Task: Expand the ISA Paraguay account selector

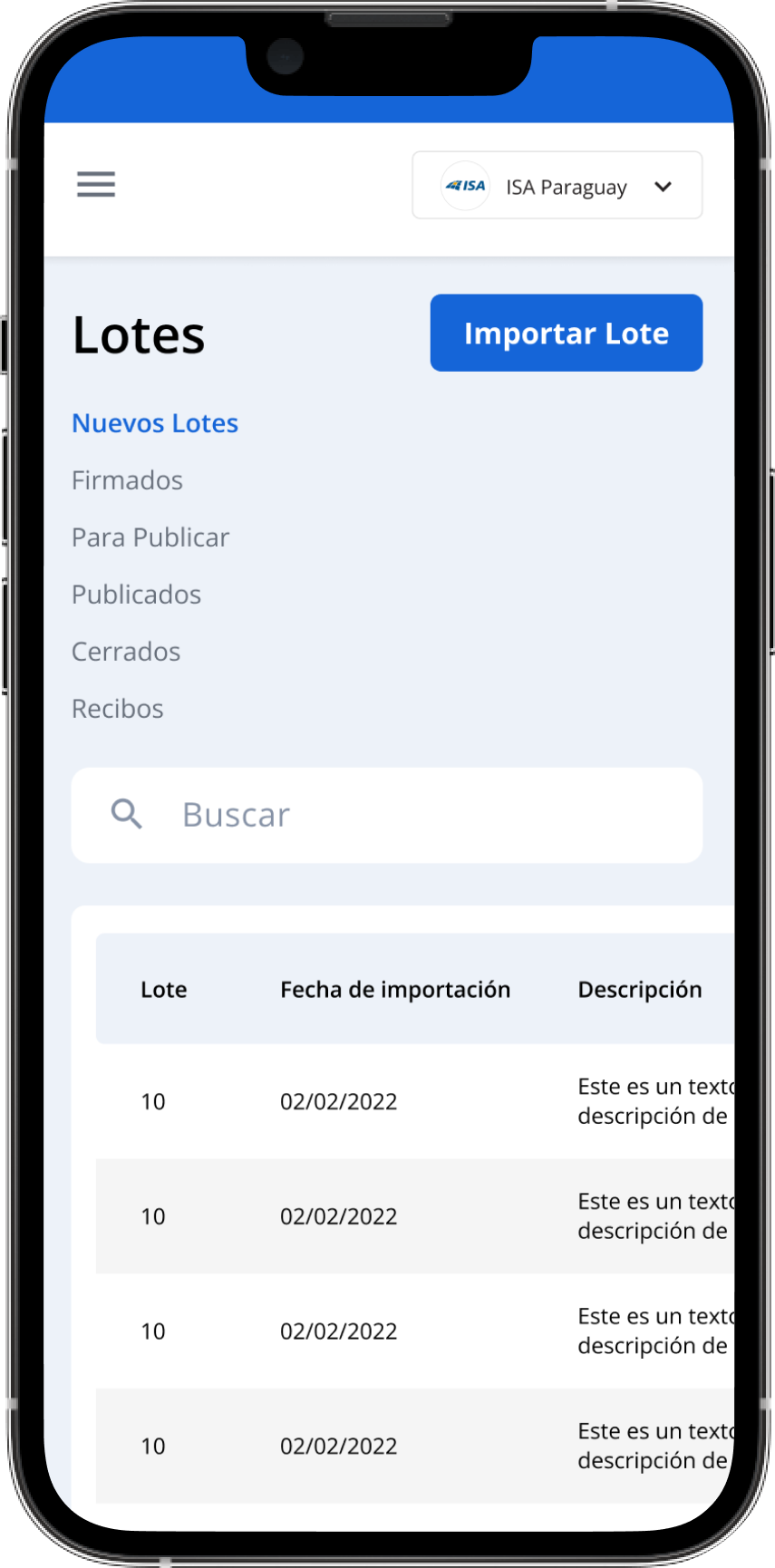Action: pos(557,185)
